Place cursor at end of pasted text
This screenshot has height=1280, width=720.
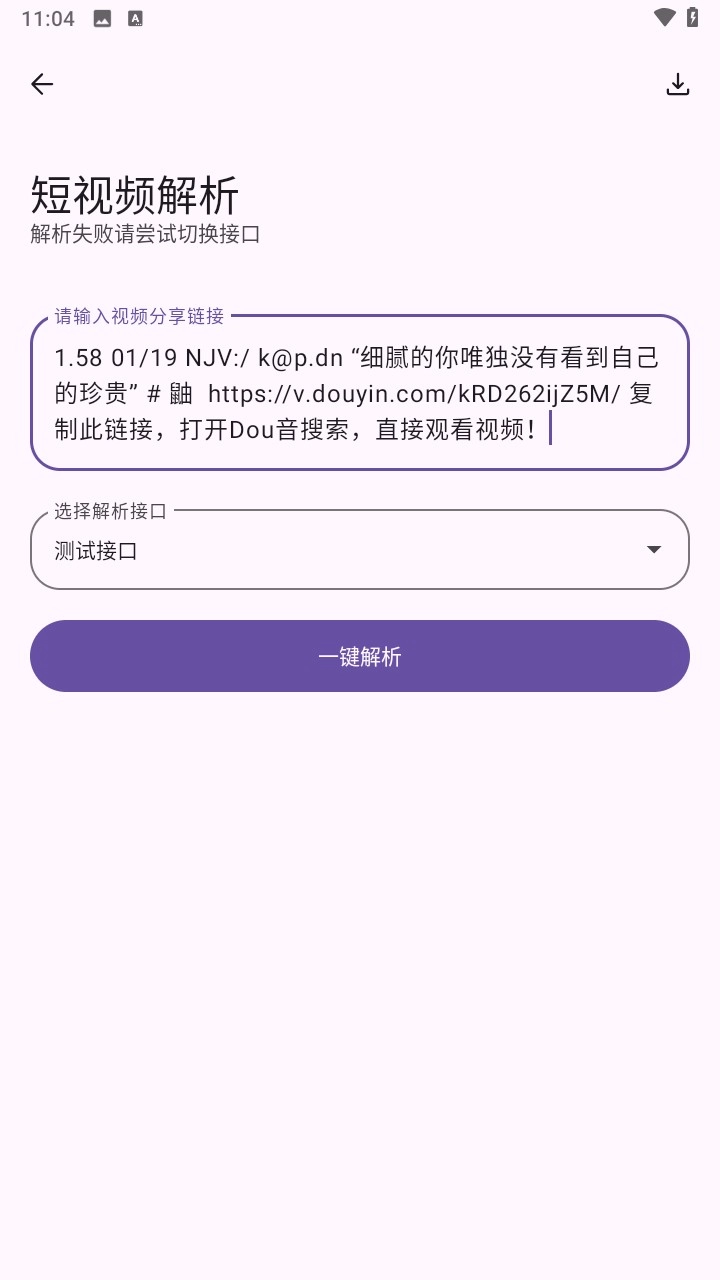[553, 429]
